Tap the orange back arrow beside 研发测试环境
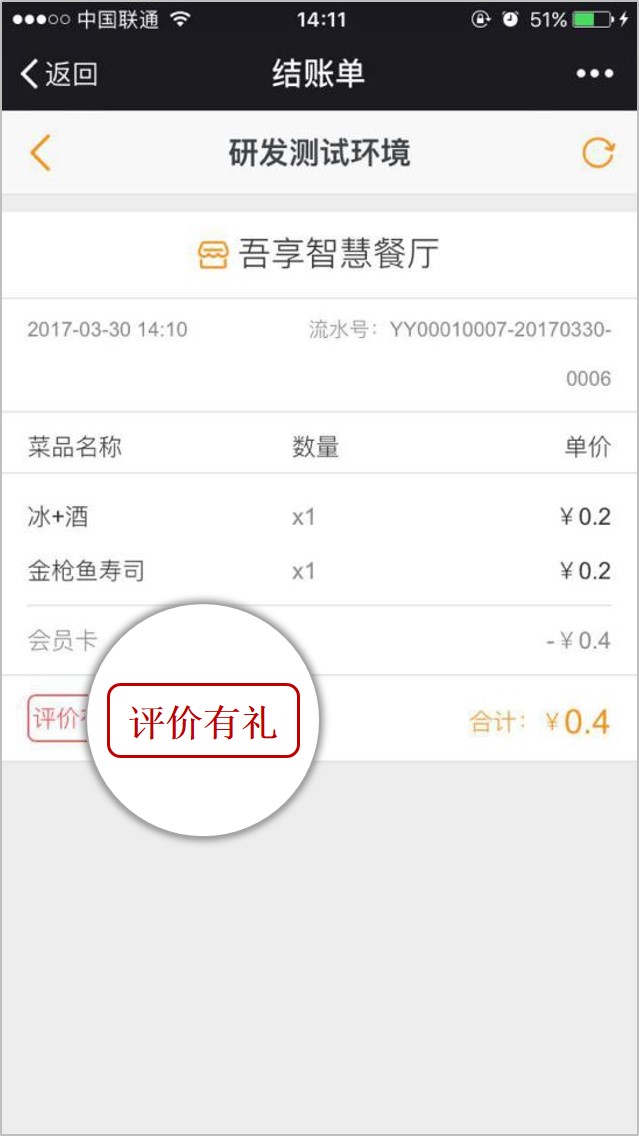 point(40,153)
